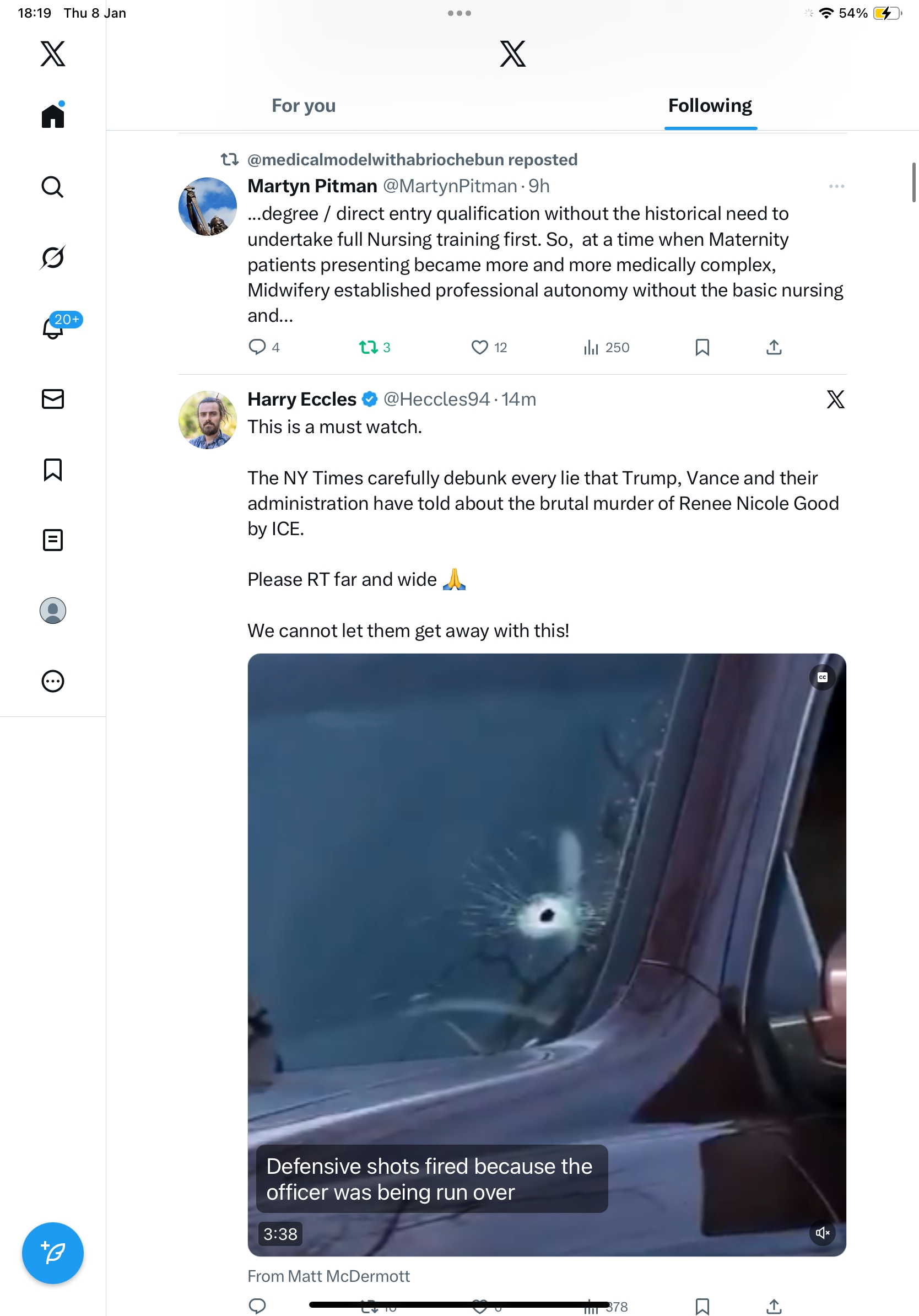Compose a new post
919x1316 pixels.
[53, 1253]
